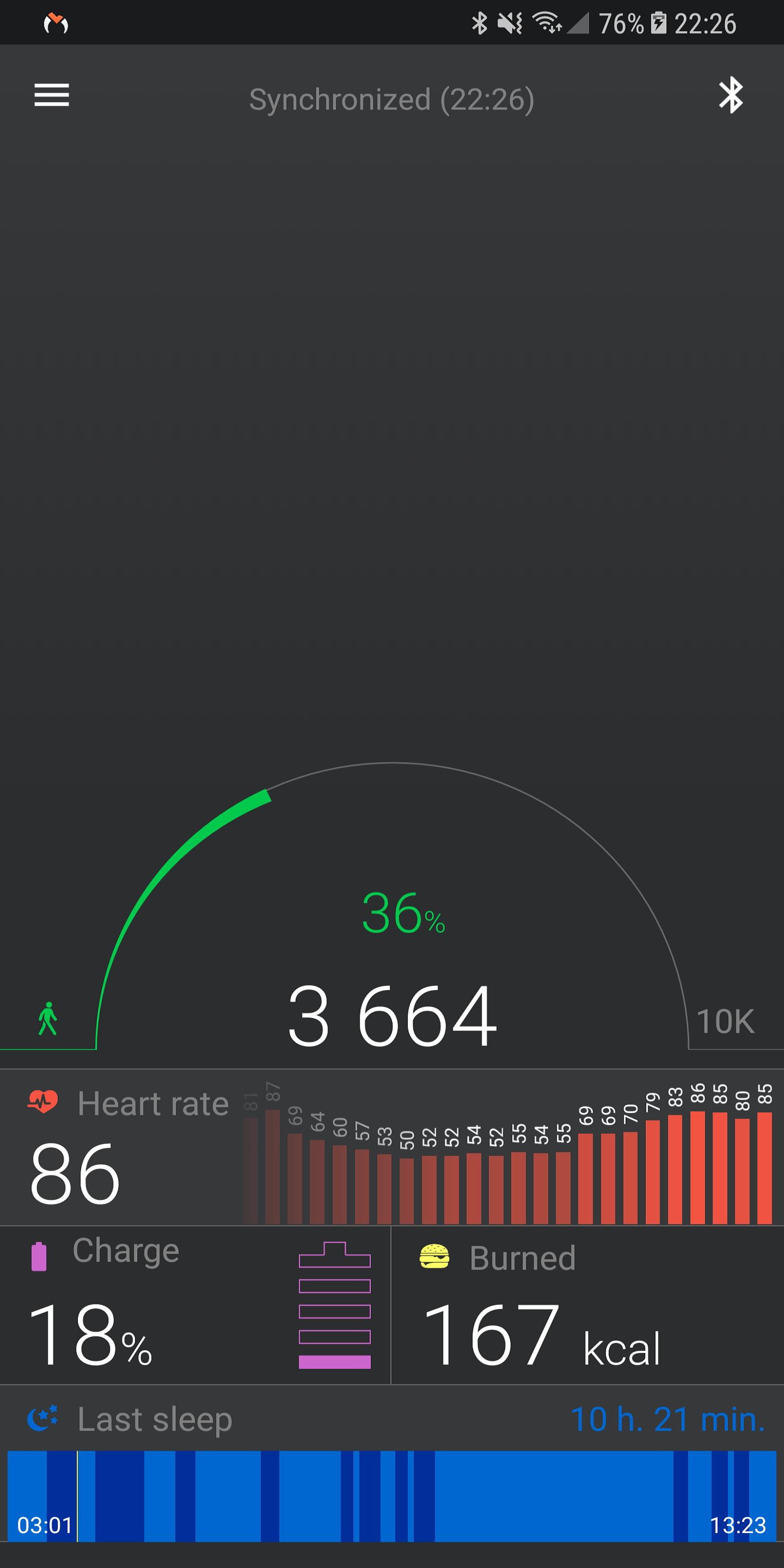Open the hamburger drawer menu
784x1568 pixels.
point(52,95)
